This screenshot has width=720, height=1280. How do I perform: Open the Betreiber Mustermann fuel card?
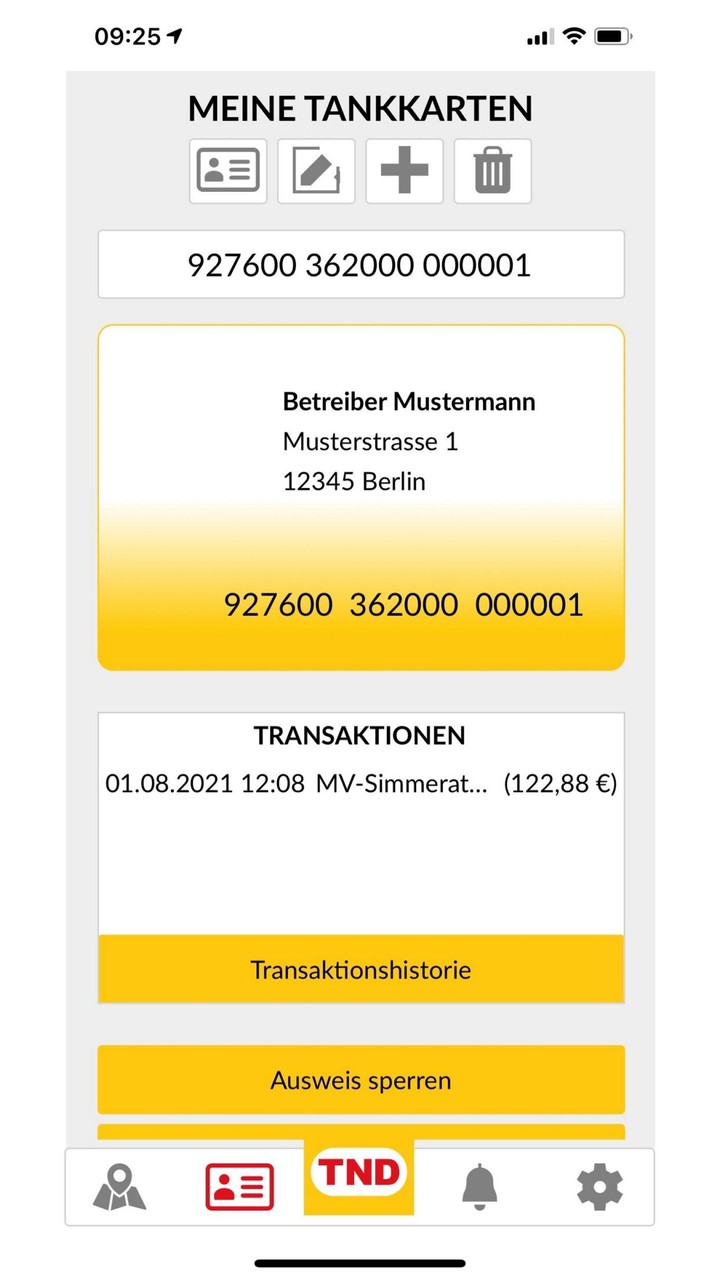tap(360, 497)
